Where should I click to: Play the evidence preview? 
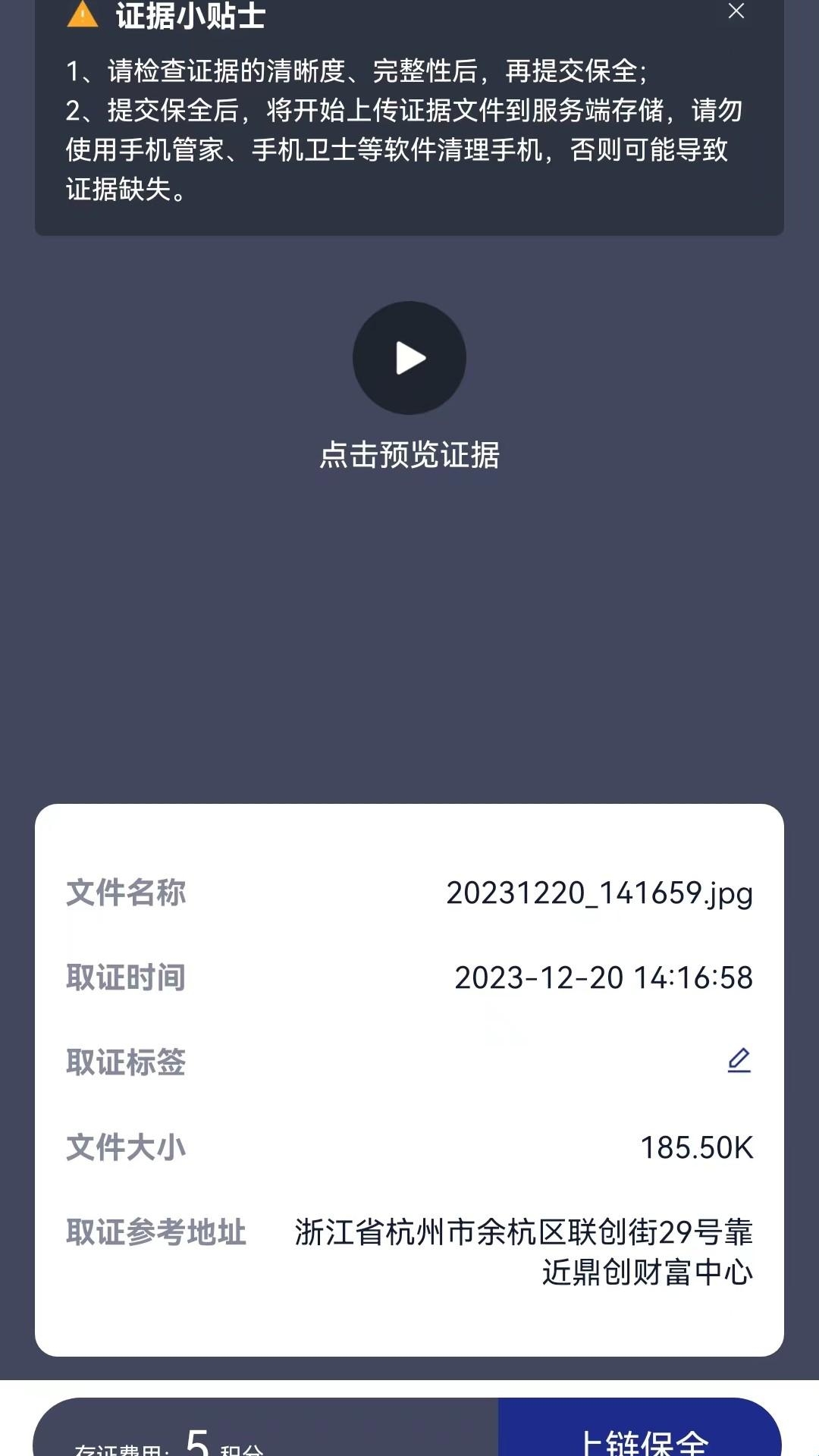click(x=409, y=358)
